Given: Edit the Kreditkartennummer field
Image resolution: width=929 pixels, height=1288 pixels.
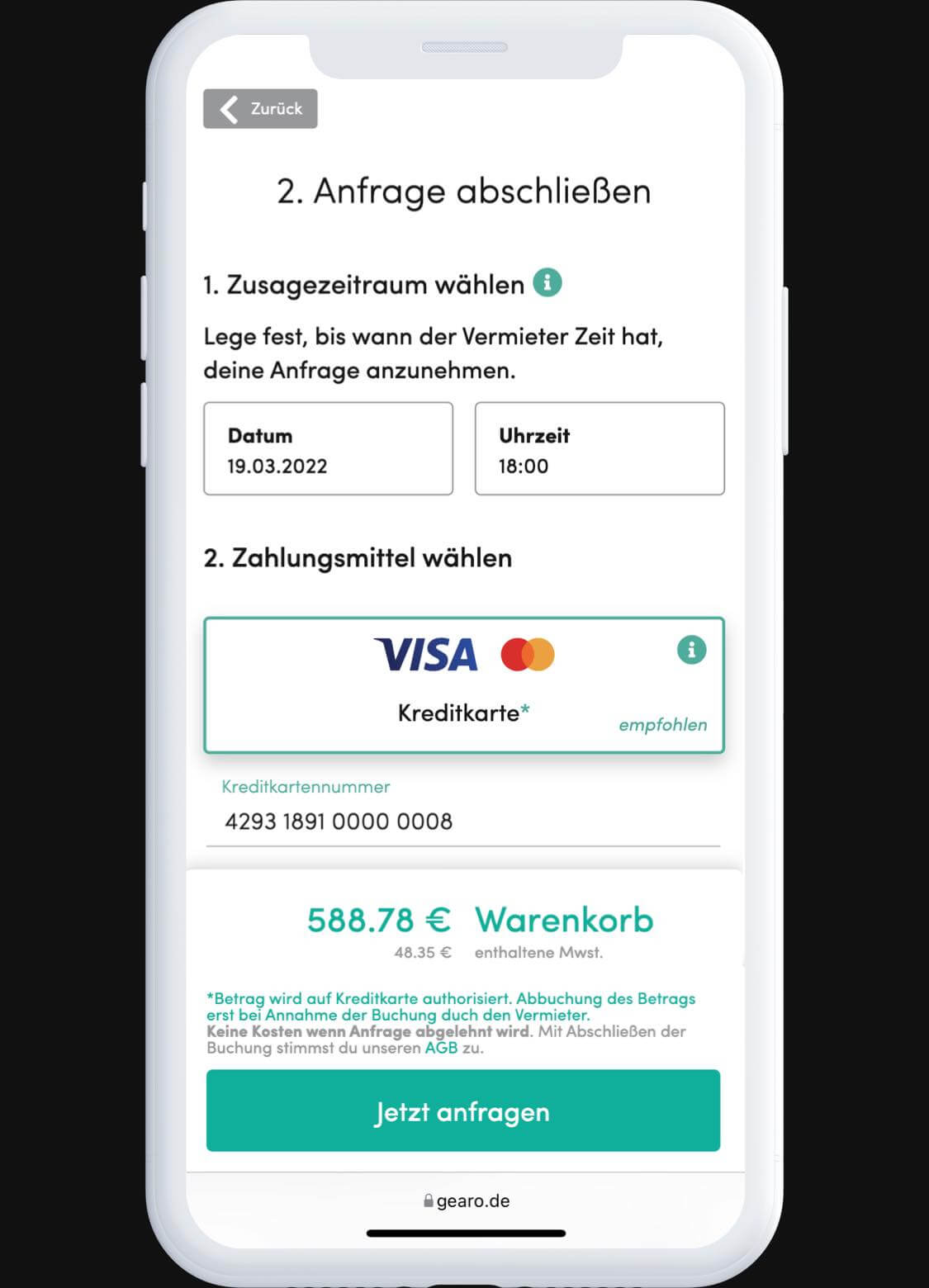Looking at the screenshot, I should click(462, 822).
